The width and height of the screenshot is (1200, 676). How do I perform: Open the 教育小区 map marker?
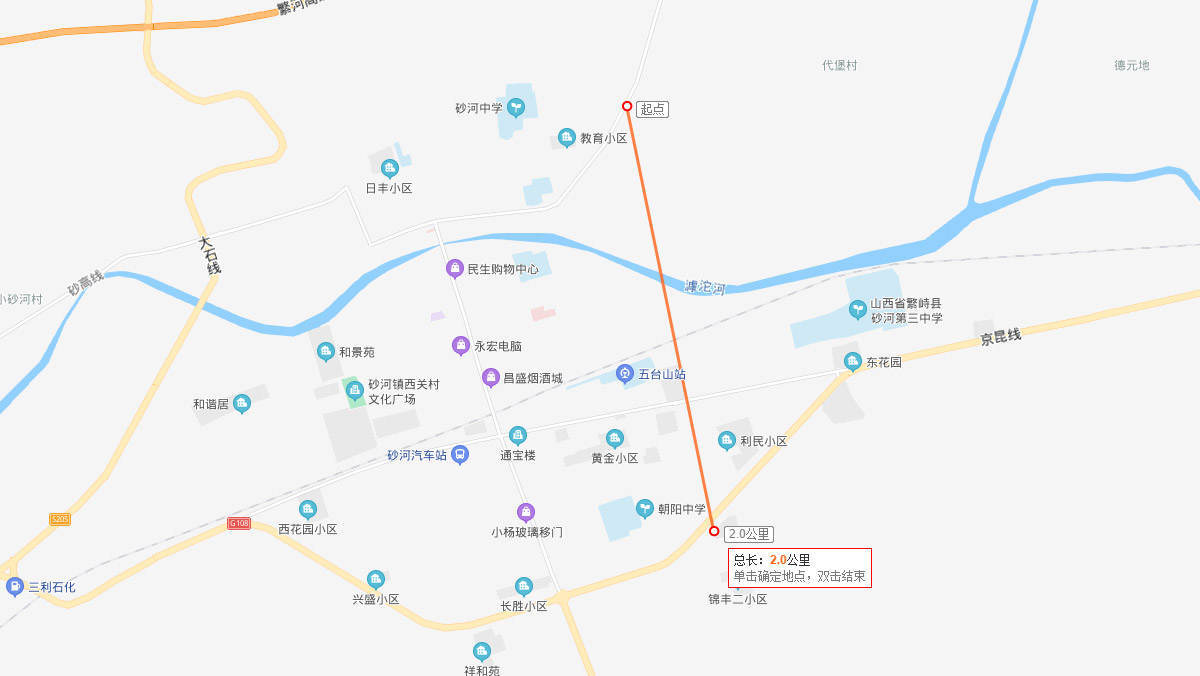pos(567,137)
